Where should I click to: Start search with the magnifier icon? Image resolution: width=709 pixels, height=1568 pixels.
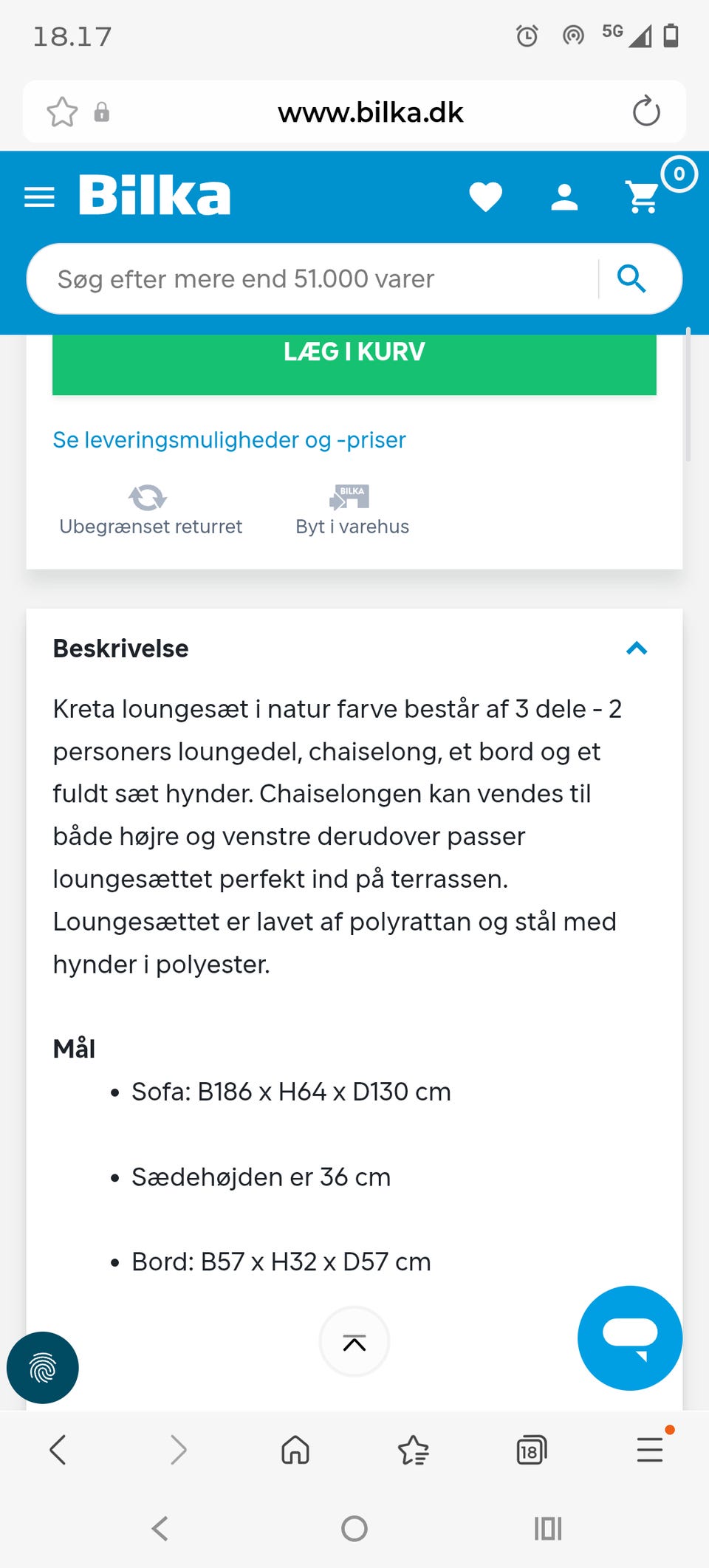[631, 278]
